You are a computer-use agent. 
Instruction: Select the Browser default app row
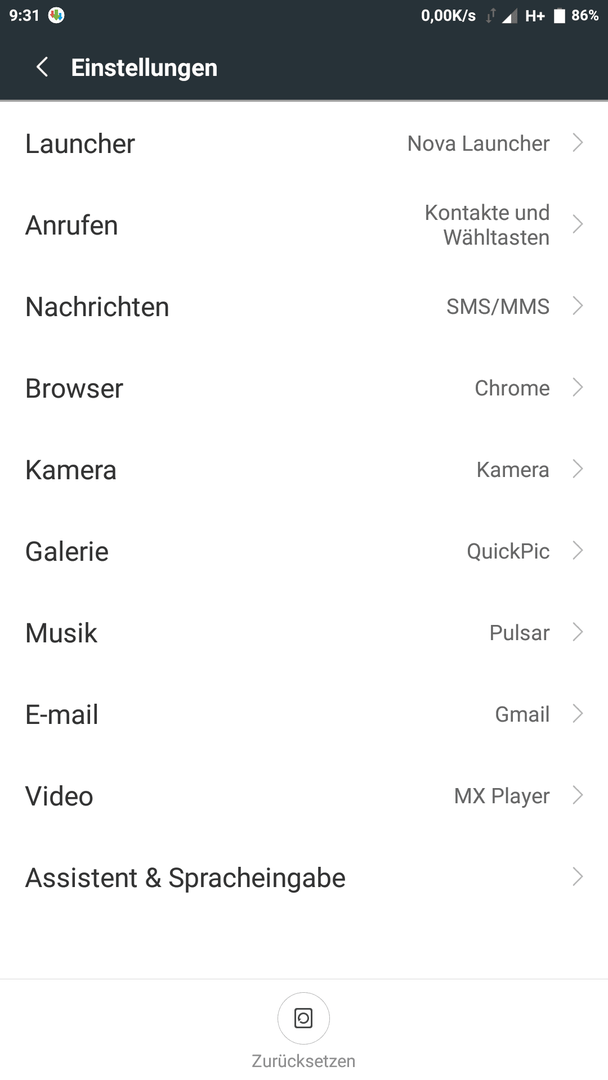pyautogui.click(x=304, y=388)
